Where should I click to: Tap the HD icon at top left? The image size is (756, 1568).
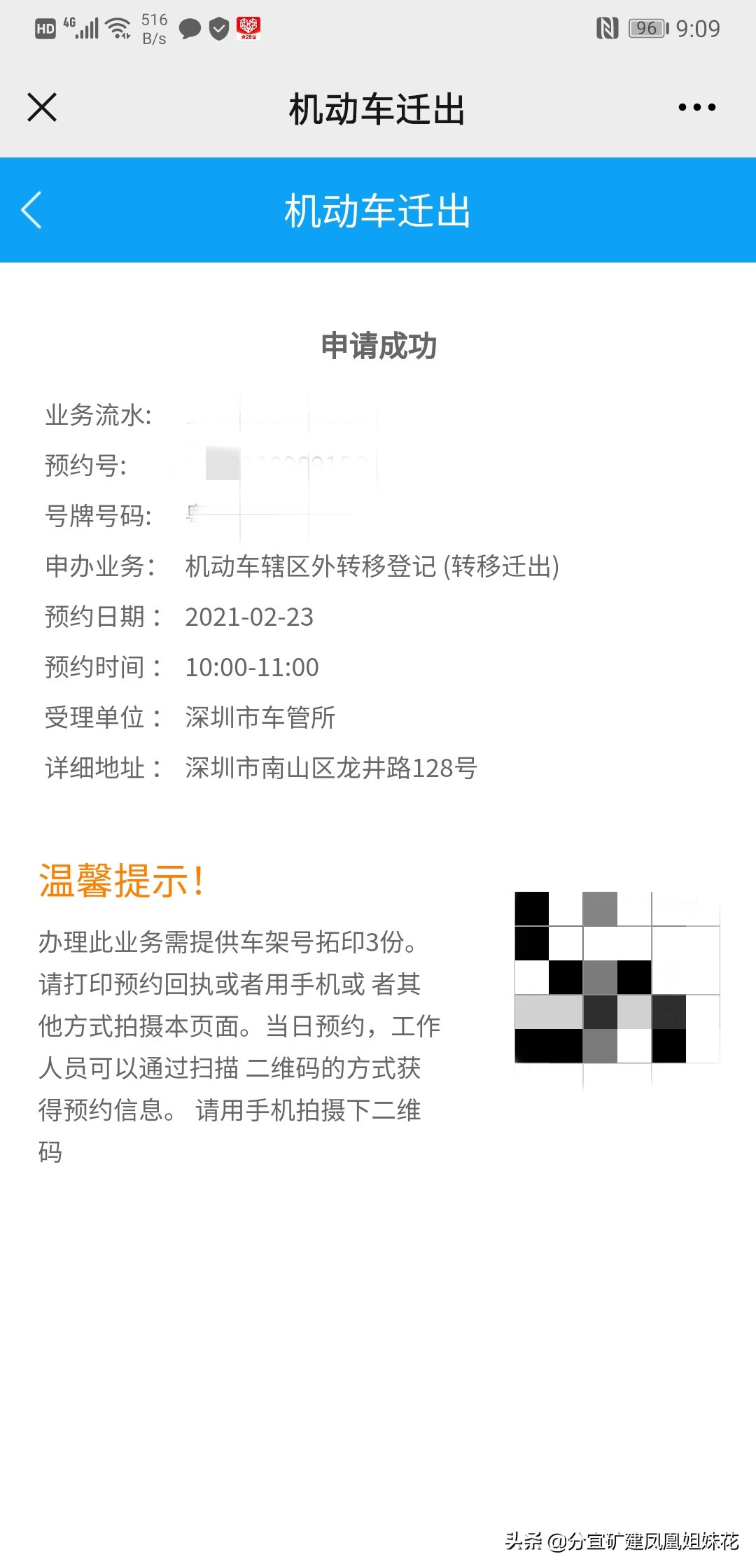[44, 27]
